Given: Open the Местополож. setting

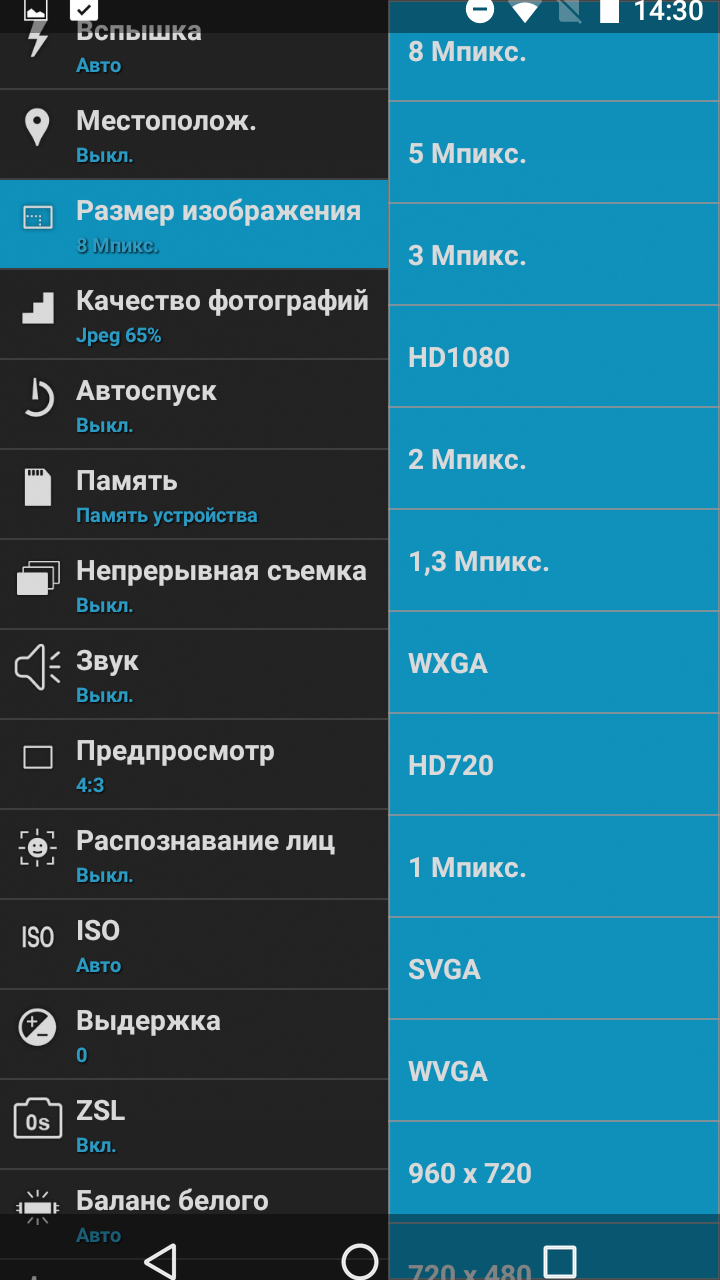Looking at the screenshot, I should click(x=194, y=134).
